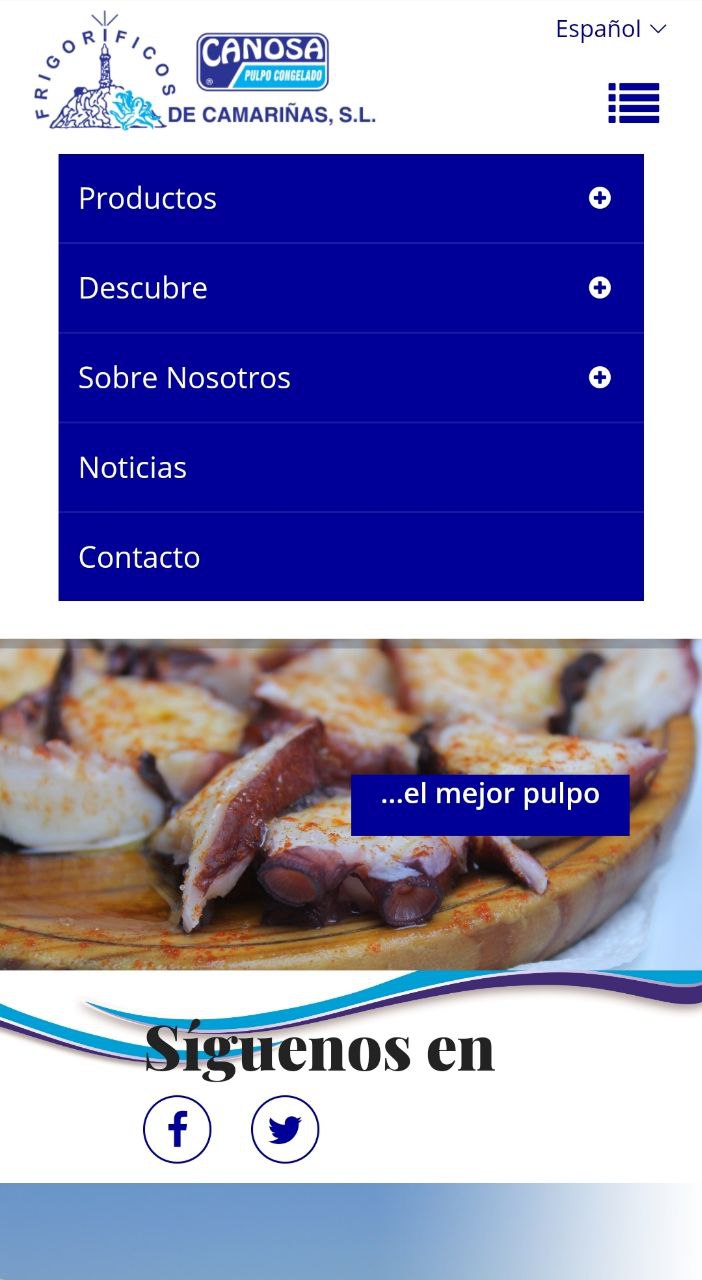Open the Español language dropdown
The image size is (702, 1280).
(x=610, y=29)
